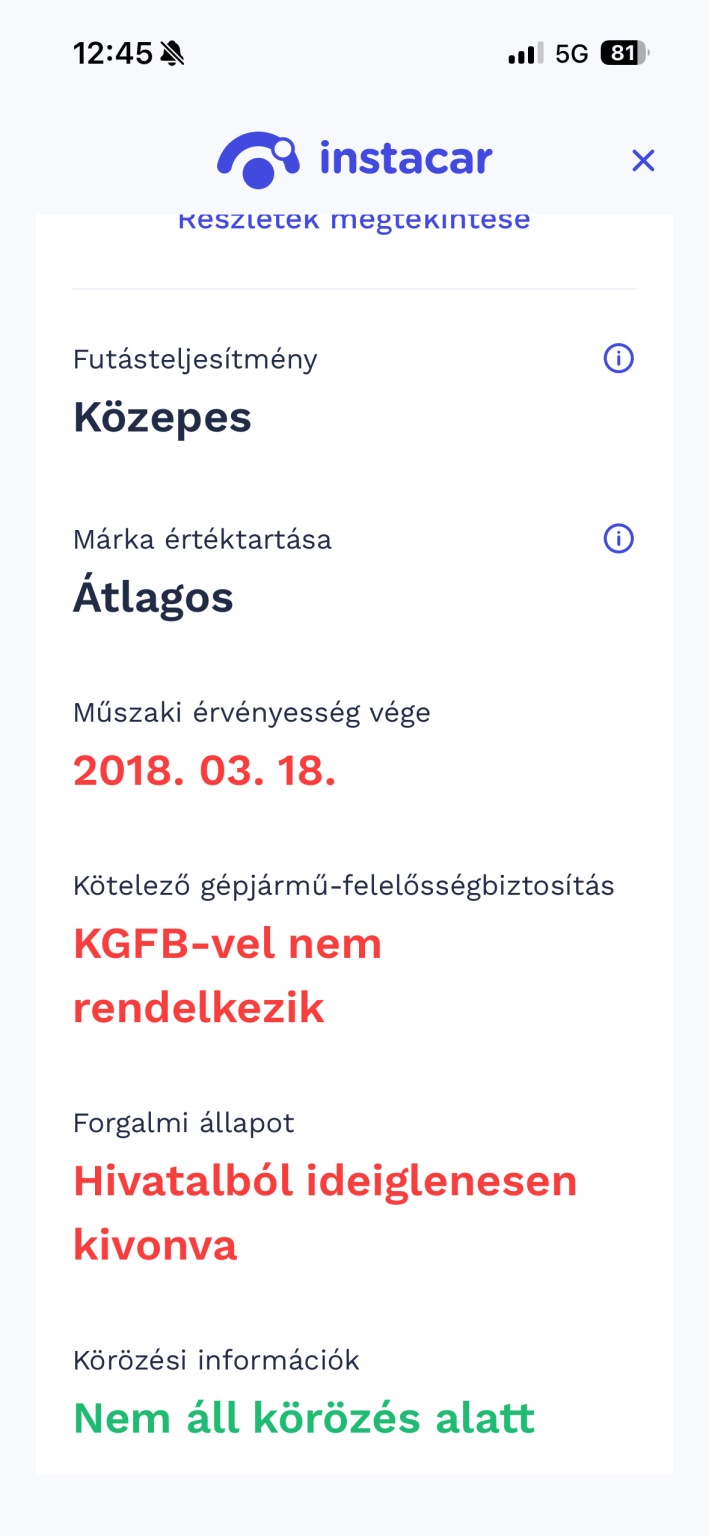Close the instacar vehicle report

pos(643,160)
